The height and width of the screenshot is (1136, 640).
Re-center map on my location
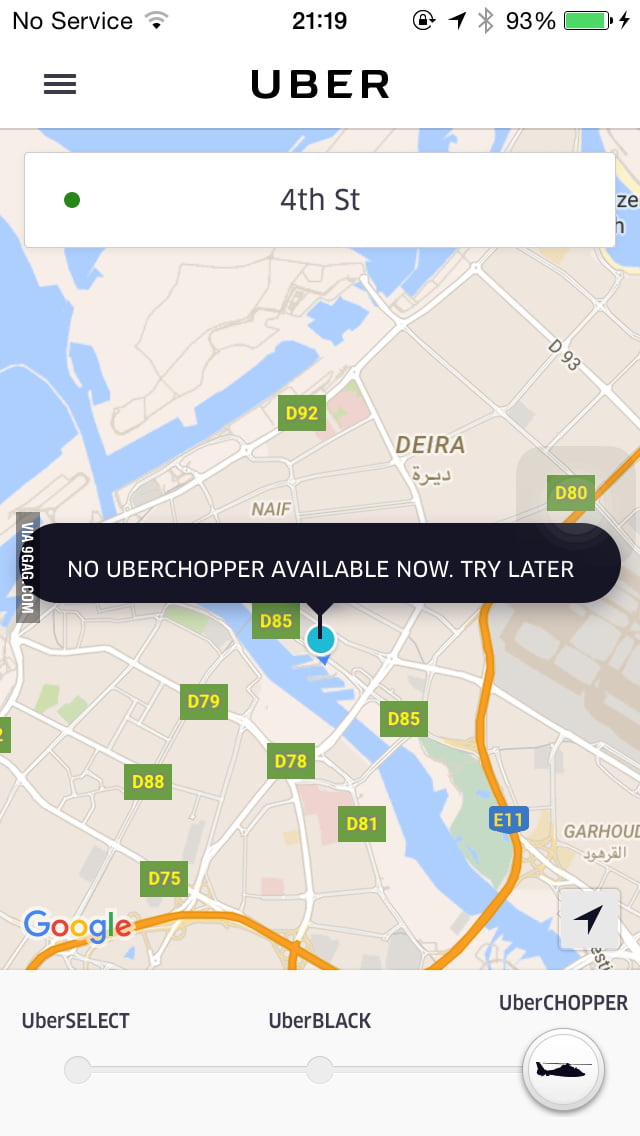coord(589,918)
